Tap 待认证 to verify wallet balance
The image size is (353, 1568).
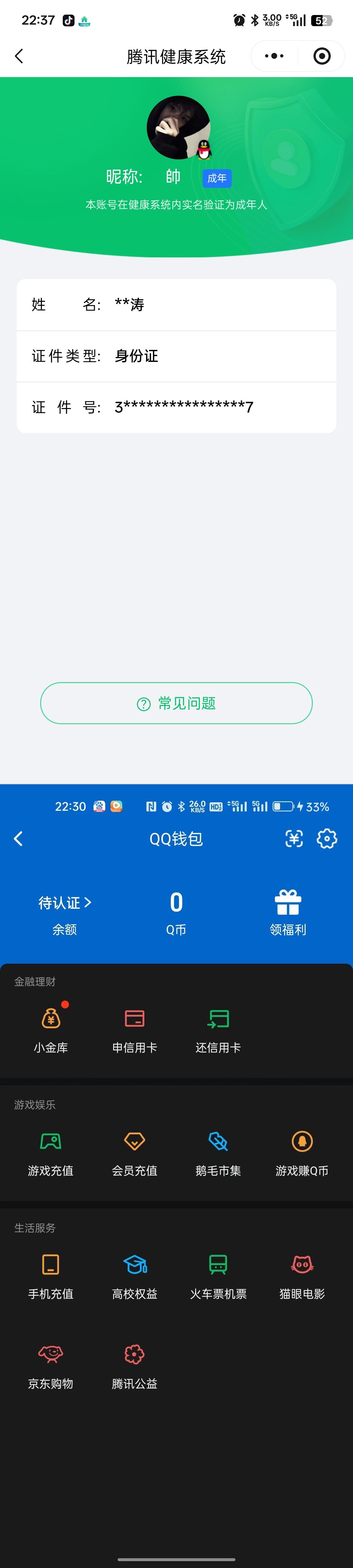pos(64,903)
